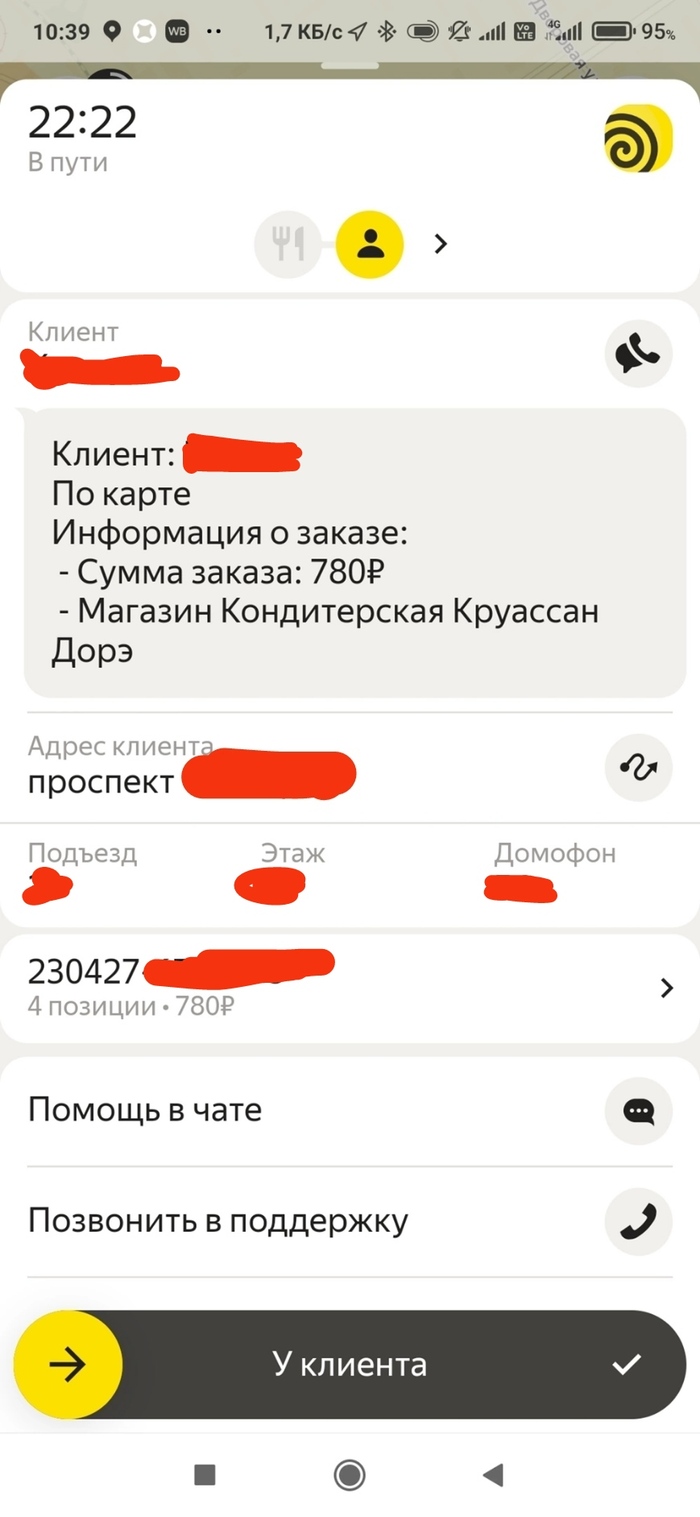The width and height of the screenshot is (700, 1517).
Task: Go back with the system back button
Action: click(x=492, y=1474)
